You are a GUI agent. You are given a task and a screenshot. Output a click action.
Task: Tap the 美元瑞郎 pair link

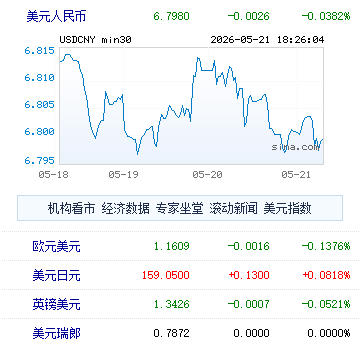pos(57,333)
